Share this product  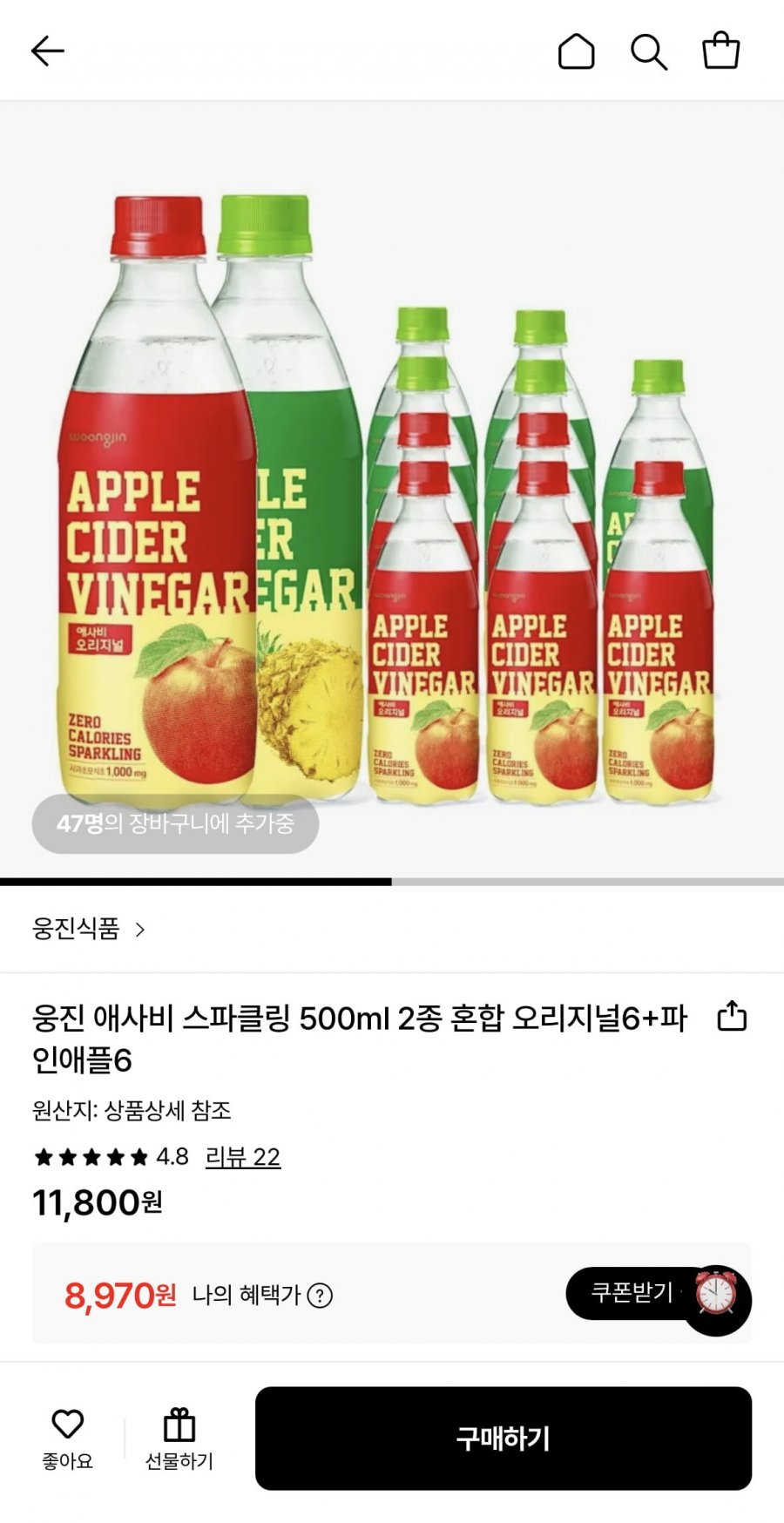pos(732,1016)
